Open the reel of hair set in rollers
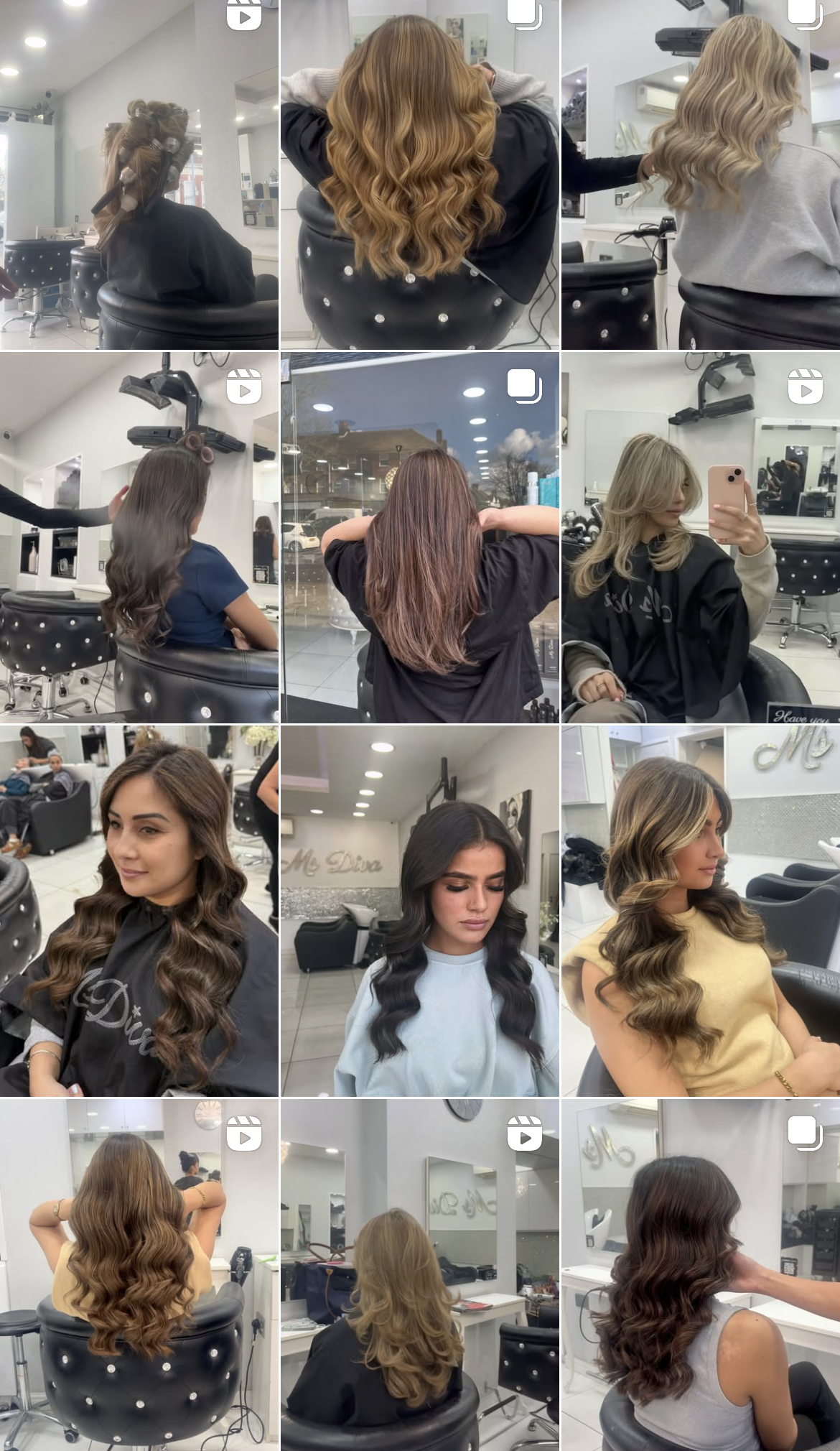The height and width of the screenshot is (1451, 840). (x=139, y=175)
